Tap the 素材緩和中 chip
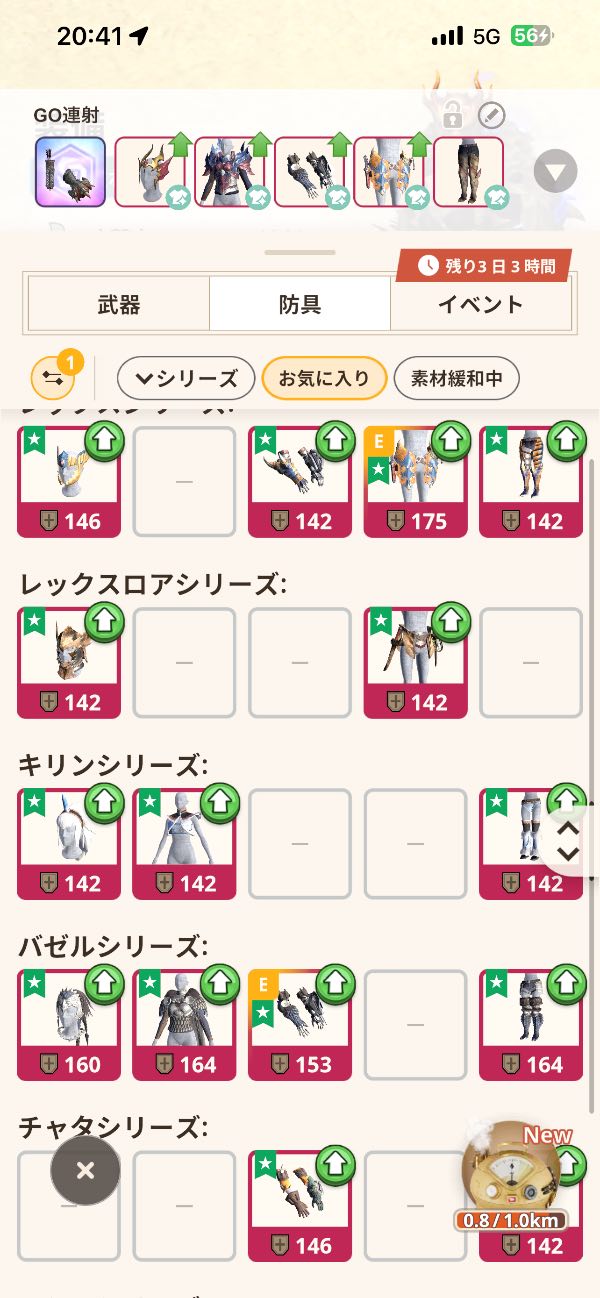The image size is (600, 1298). point(456,379)
